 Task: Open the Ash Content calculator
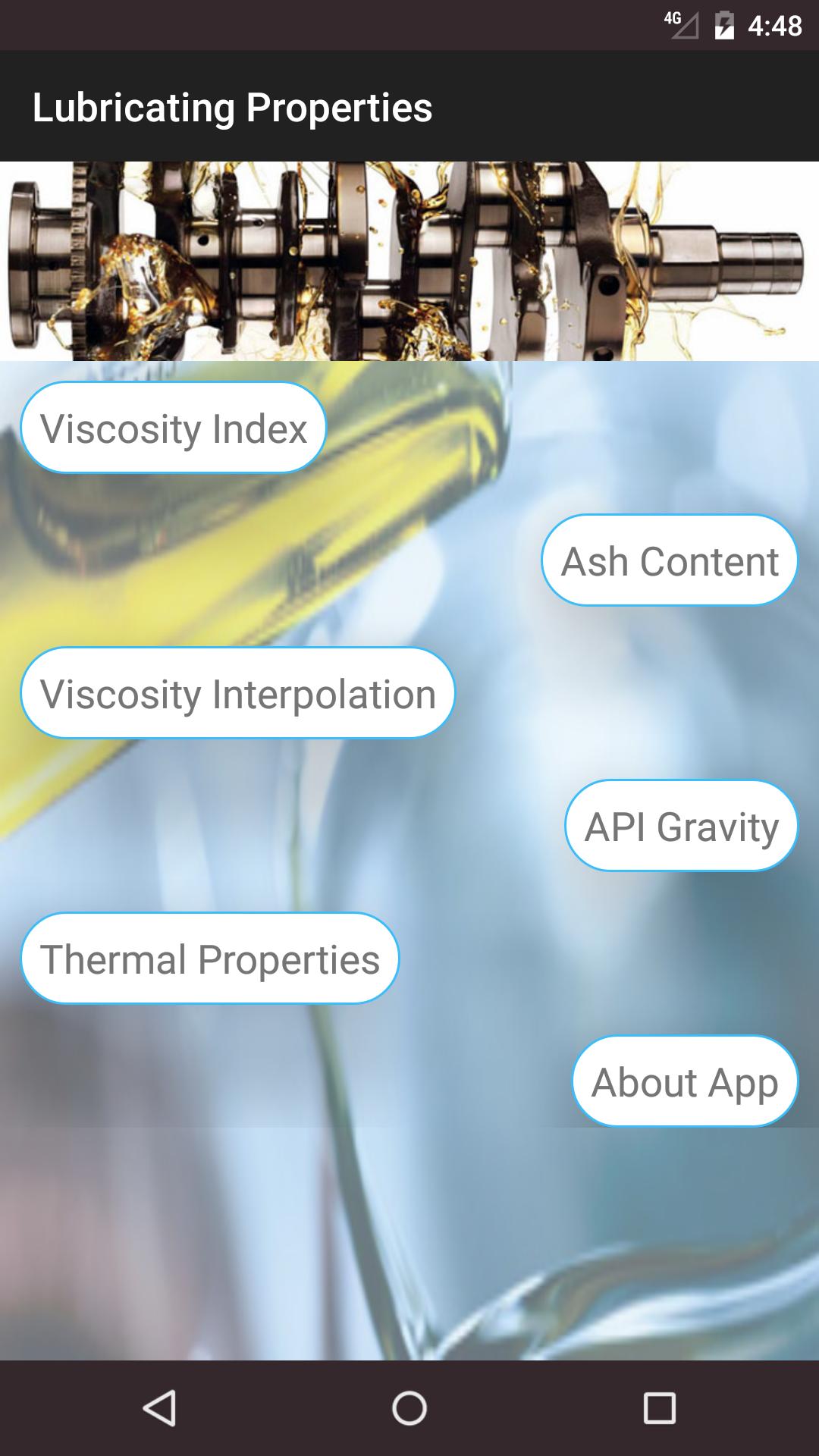[668, 560]
